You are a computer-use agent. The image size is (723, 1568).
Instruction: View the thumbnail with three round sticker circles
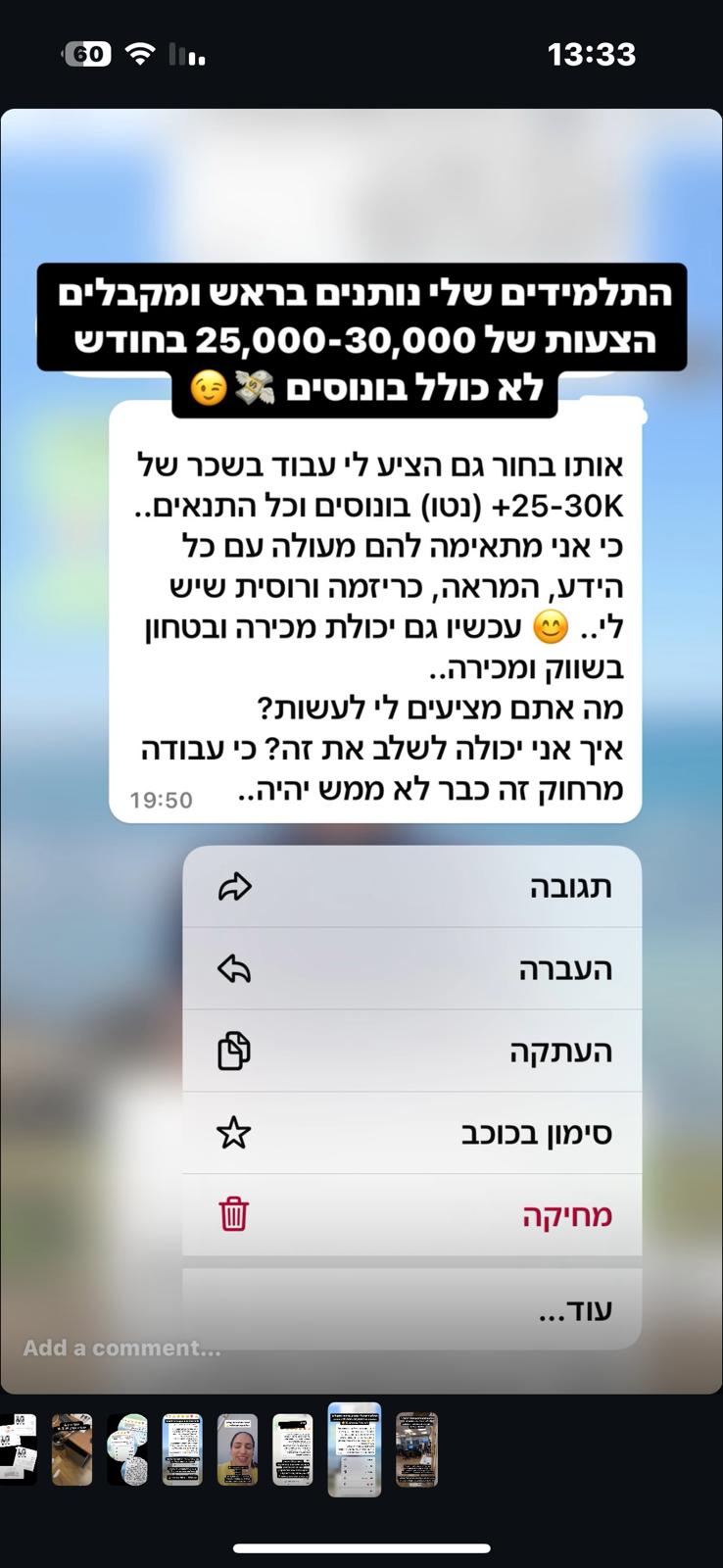pos(127,1449)
